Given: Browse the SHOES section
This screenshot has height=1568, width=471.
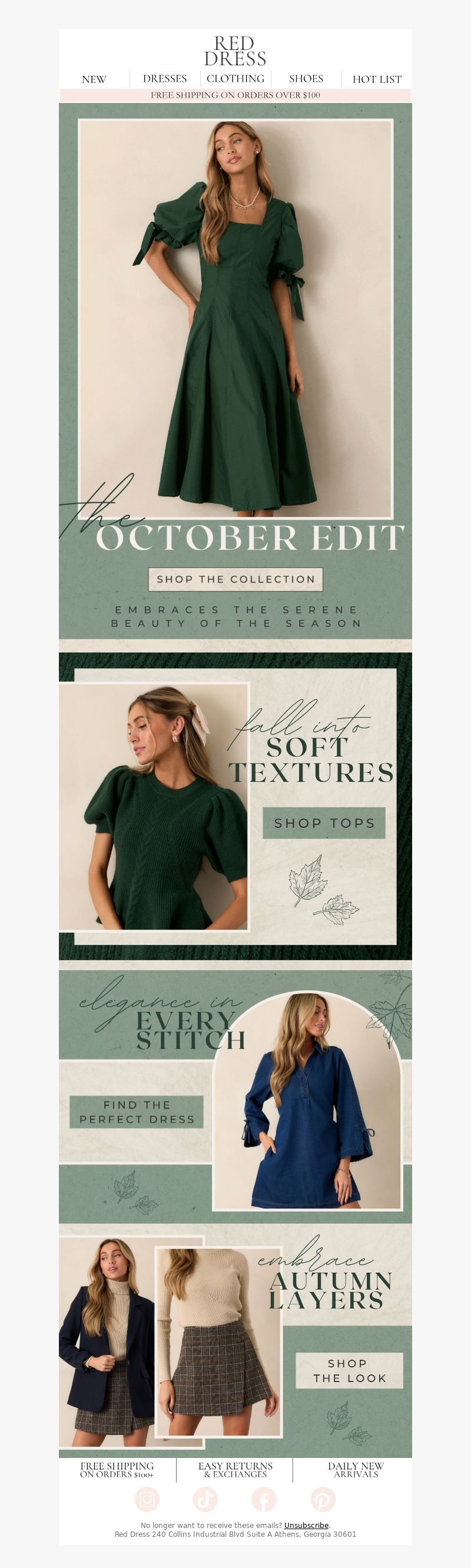Looking at the screenshot, I should (306, 78).
